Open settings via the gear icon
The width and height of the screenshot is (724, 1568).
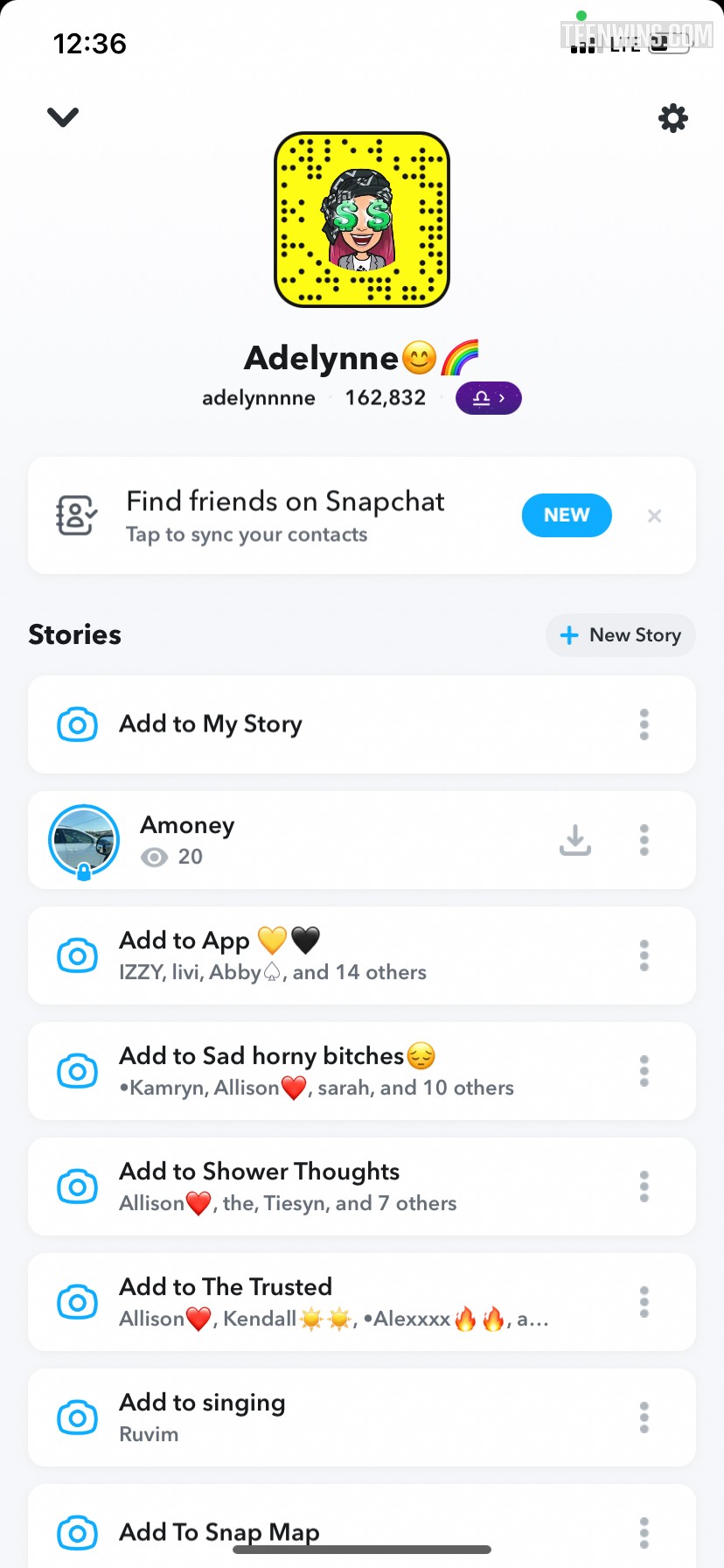672,118
